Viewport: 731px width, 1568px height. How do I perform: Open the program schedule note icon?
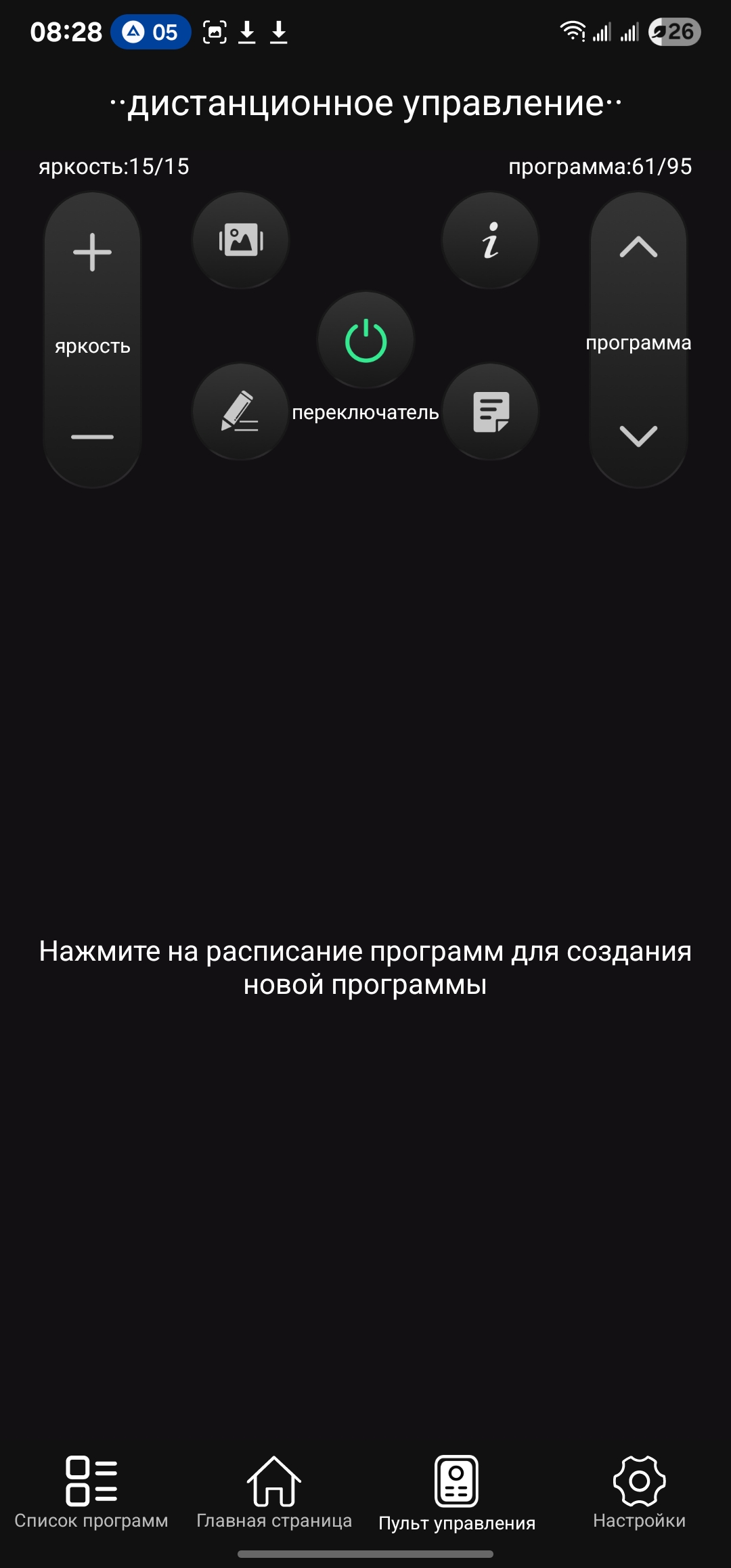click(x=490, y=412)
